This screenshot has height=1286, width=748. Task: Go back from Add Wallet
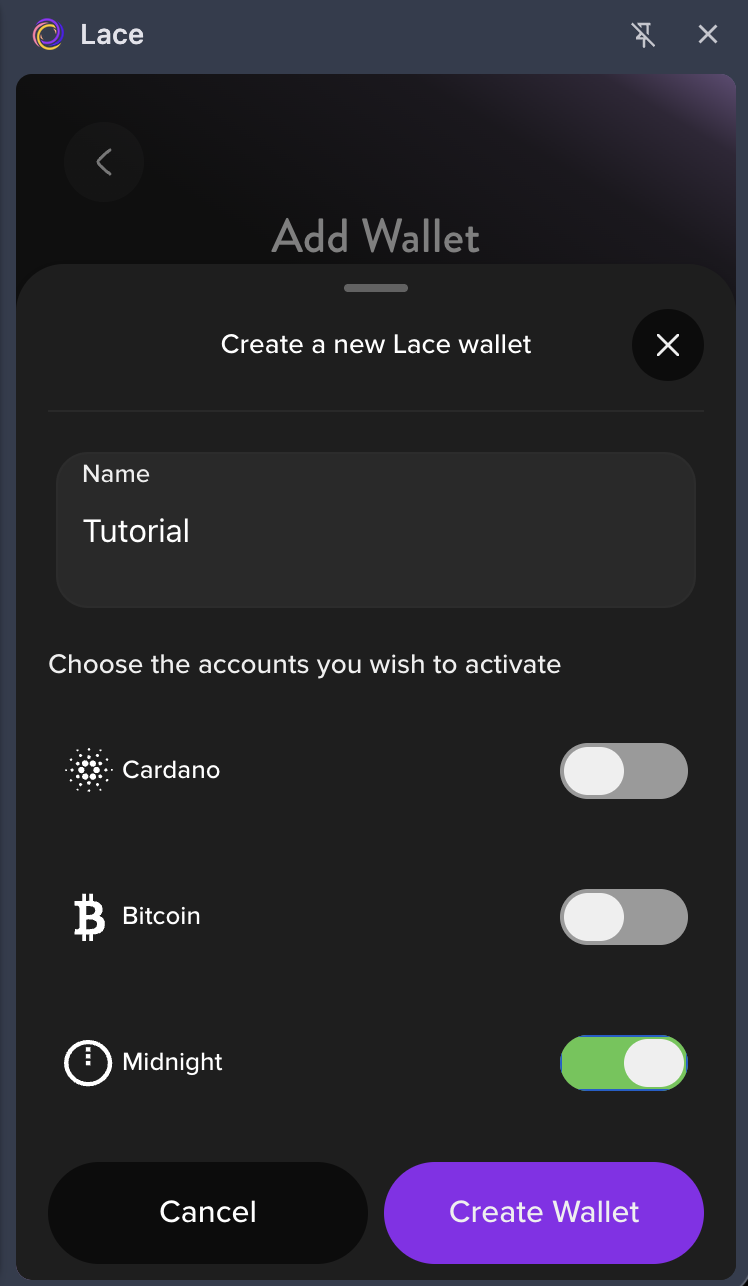click(x=104, y=162)
